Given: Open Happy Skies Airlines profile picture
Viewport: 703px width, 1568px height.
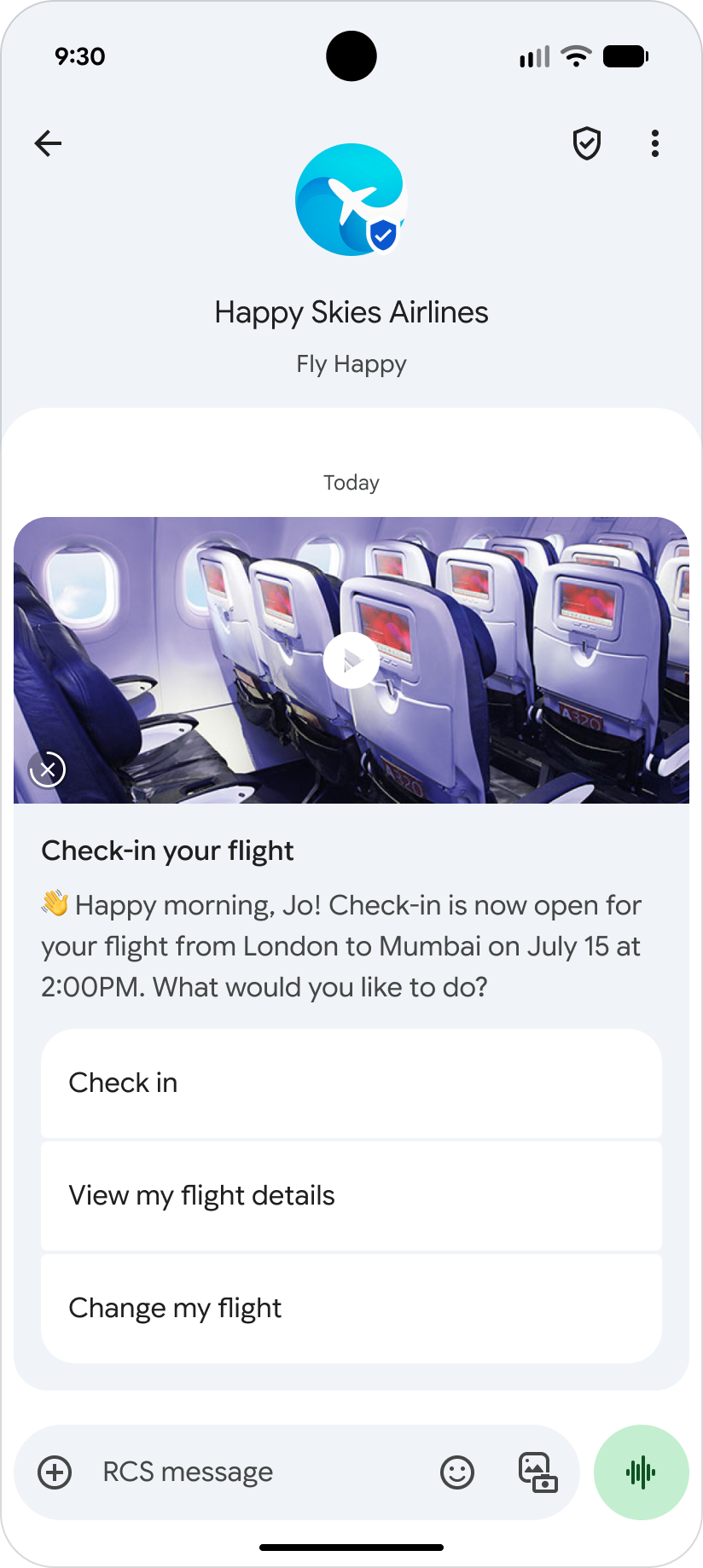Looking at the screenshot, I should click(x=351, y=200).
